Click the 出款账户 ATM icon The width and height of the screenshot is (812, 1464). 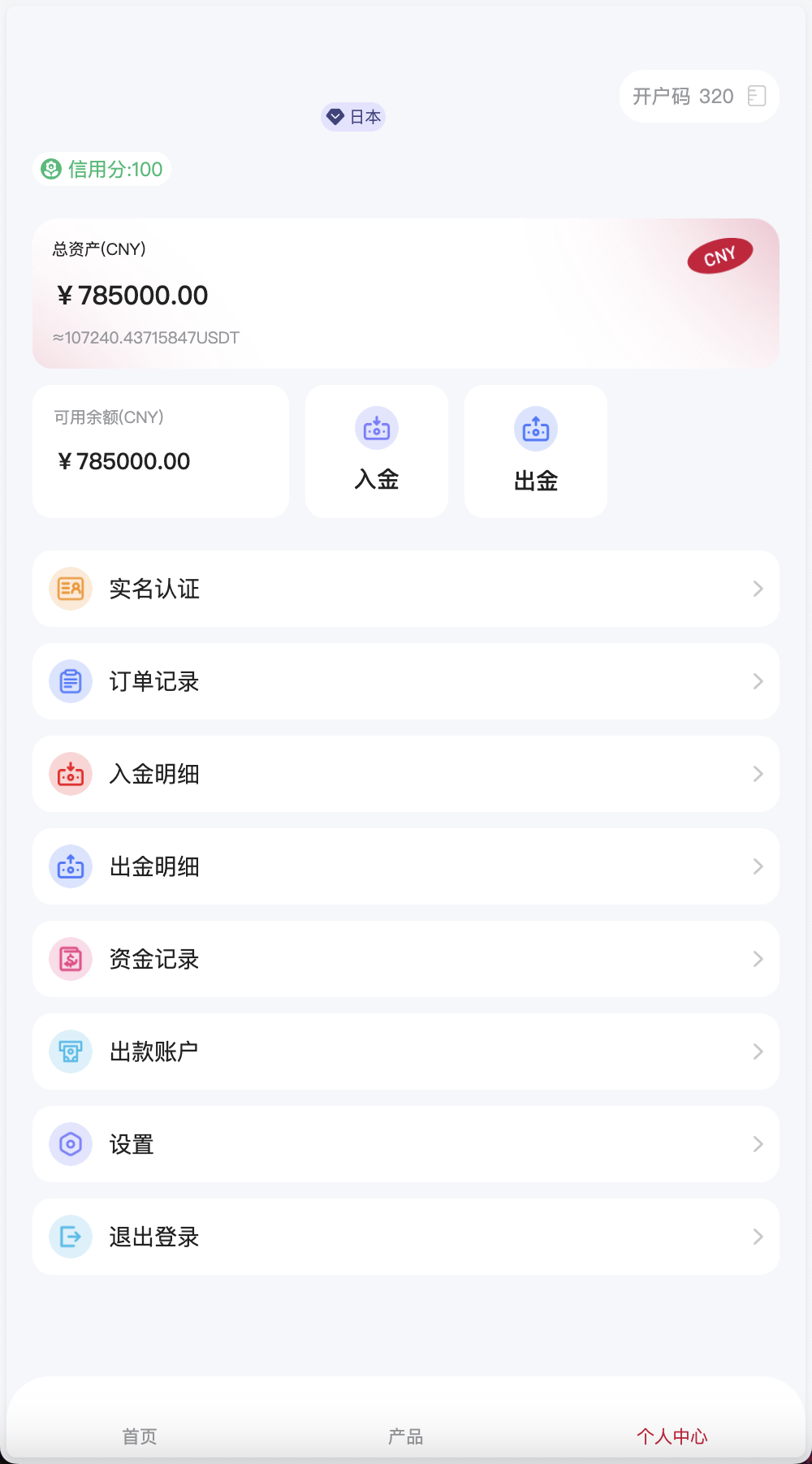point(71,1052)
